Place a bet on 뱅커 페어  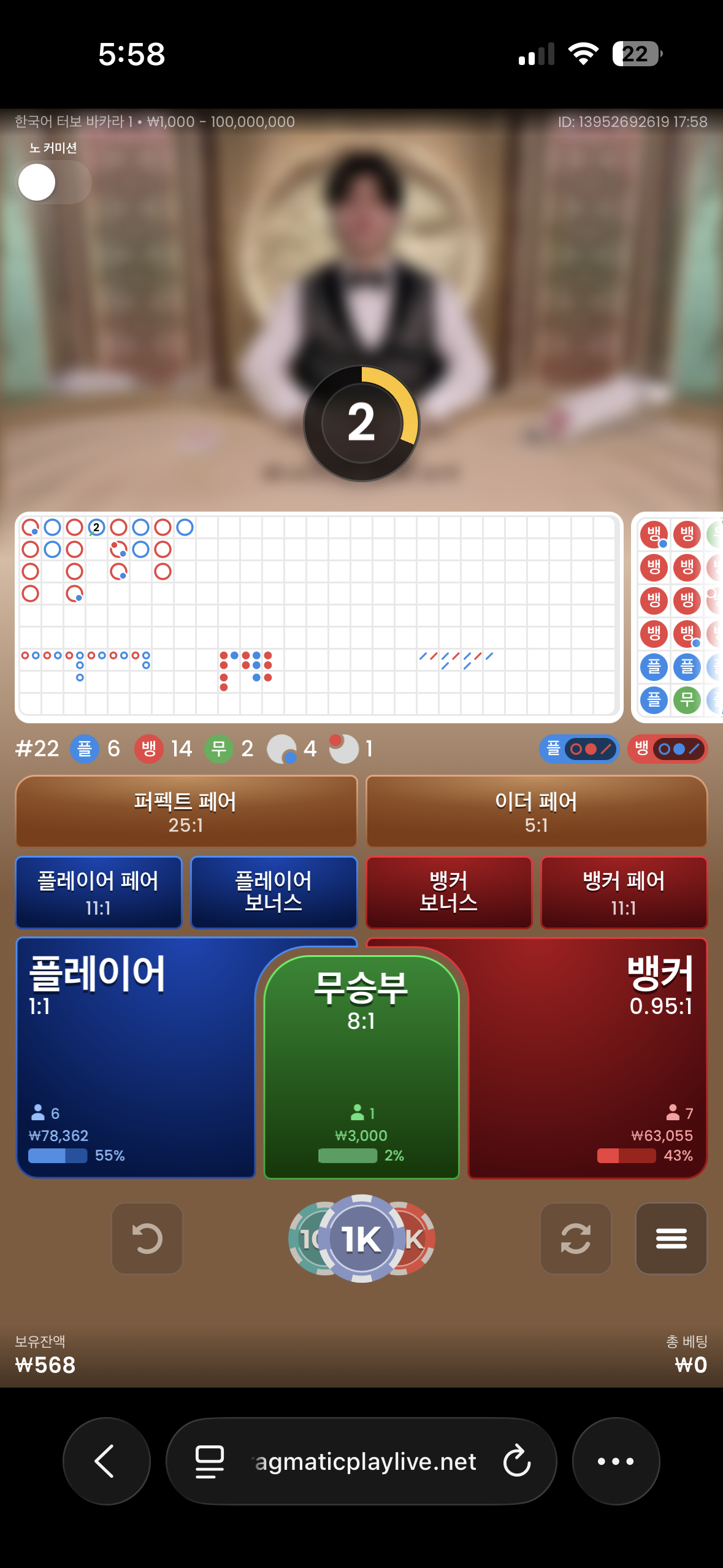(x=624, y=893)
